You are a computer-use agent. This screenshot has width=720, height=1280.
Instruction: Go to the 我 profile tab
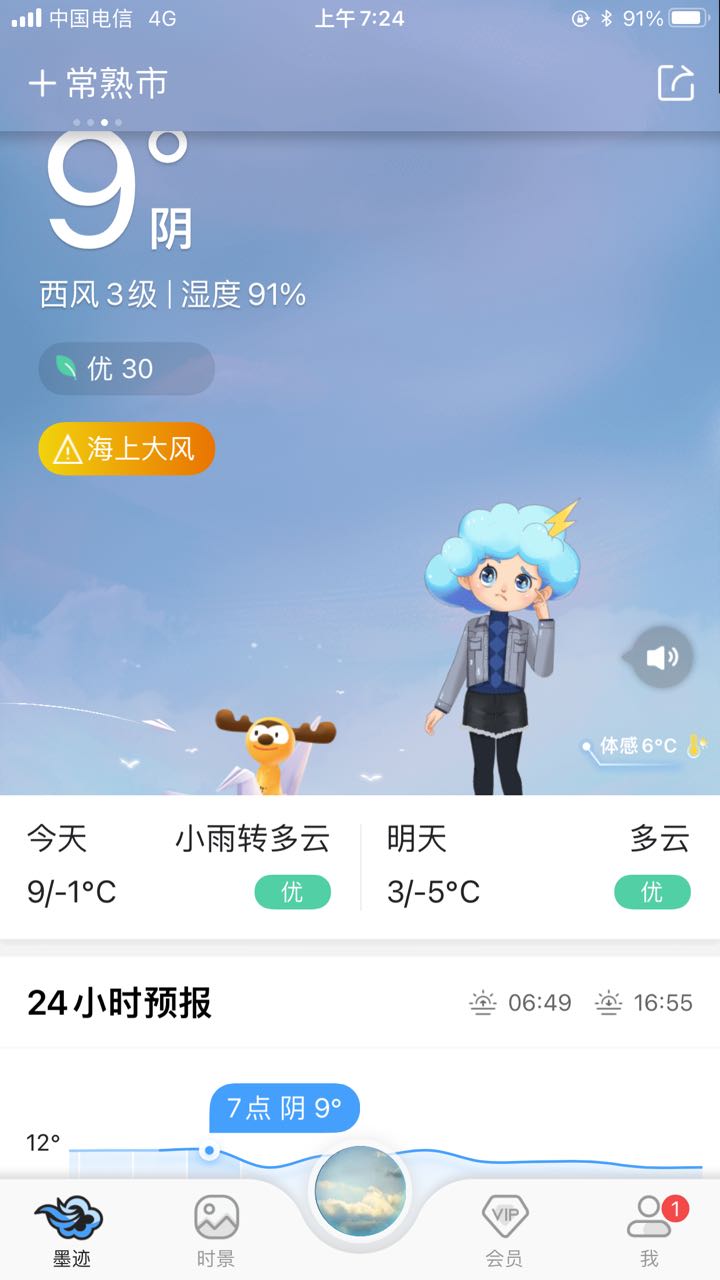[x=649, y=1230]
